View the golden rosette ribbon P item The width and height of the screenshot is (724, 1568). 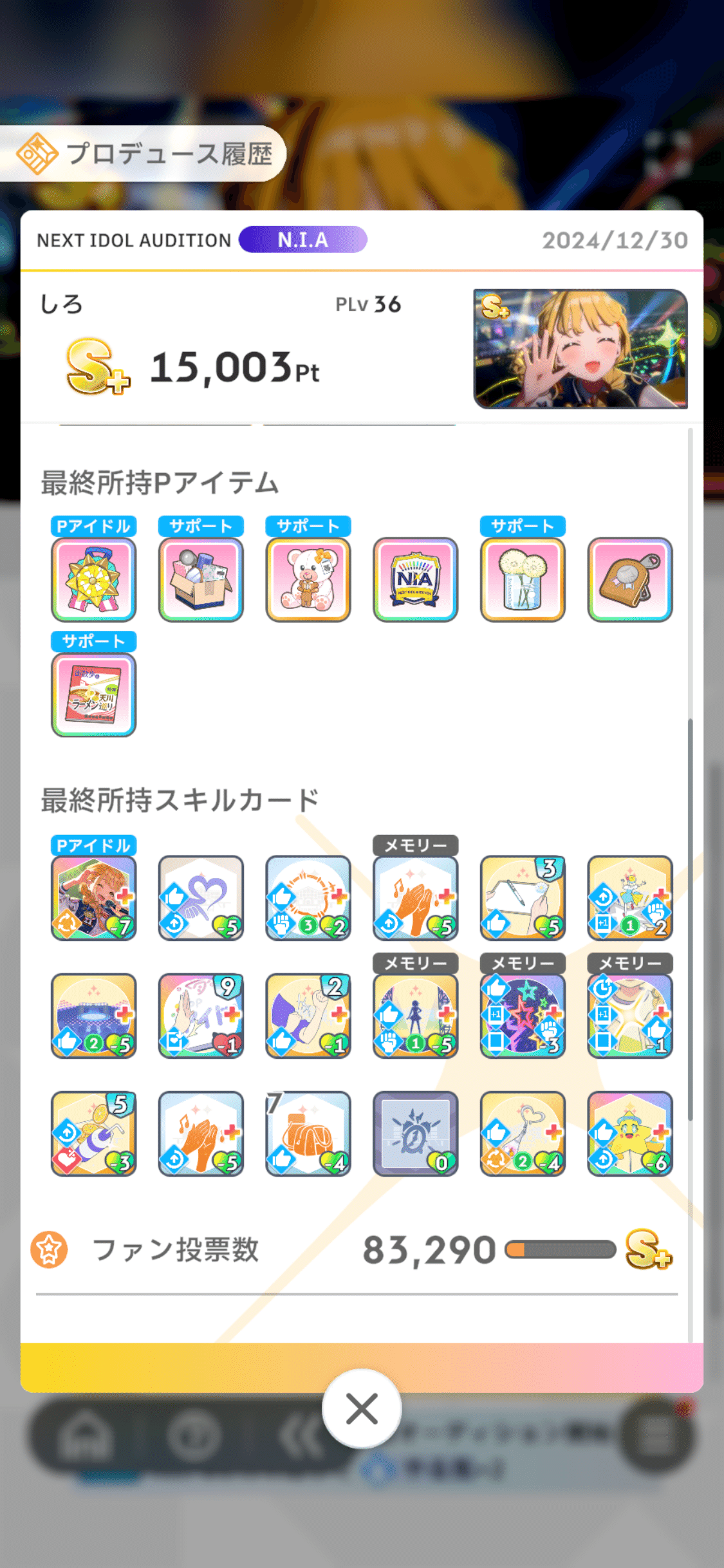(x=94, y=579)
